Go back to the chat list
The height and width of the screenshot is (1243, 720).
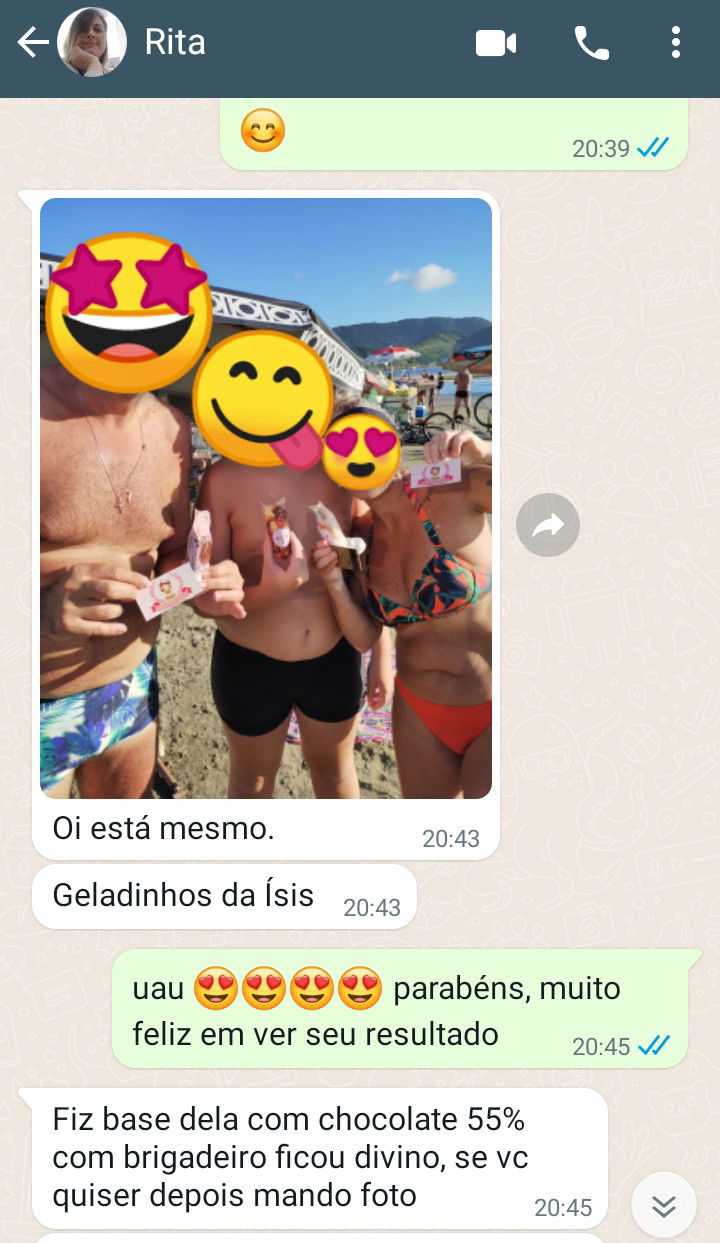click(x=33, y=42)
